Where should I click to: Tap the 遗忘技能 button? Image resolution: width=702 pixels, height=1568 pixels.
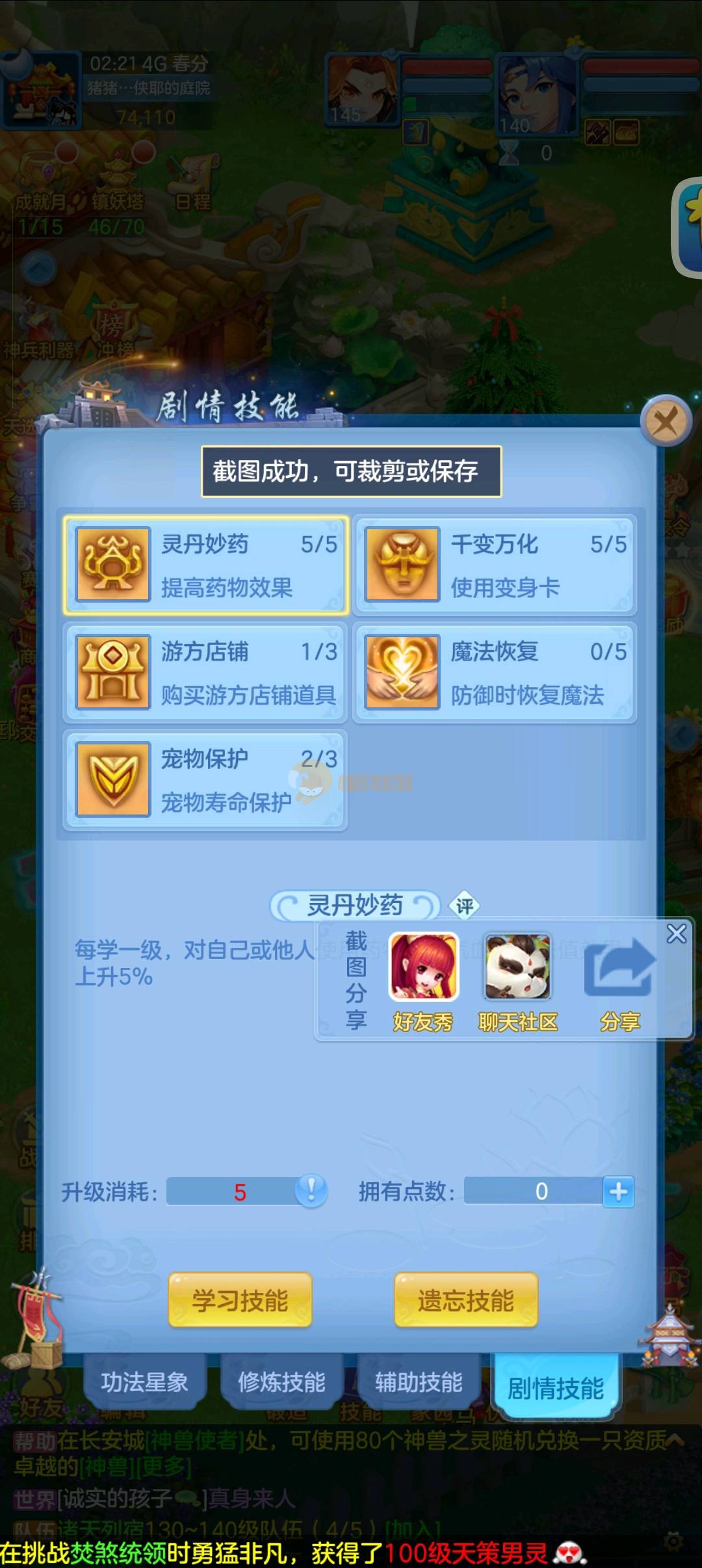click(465, 1300)
